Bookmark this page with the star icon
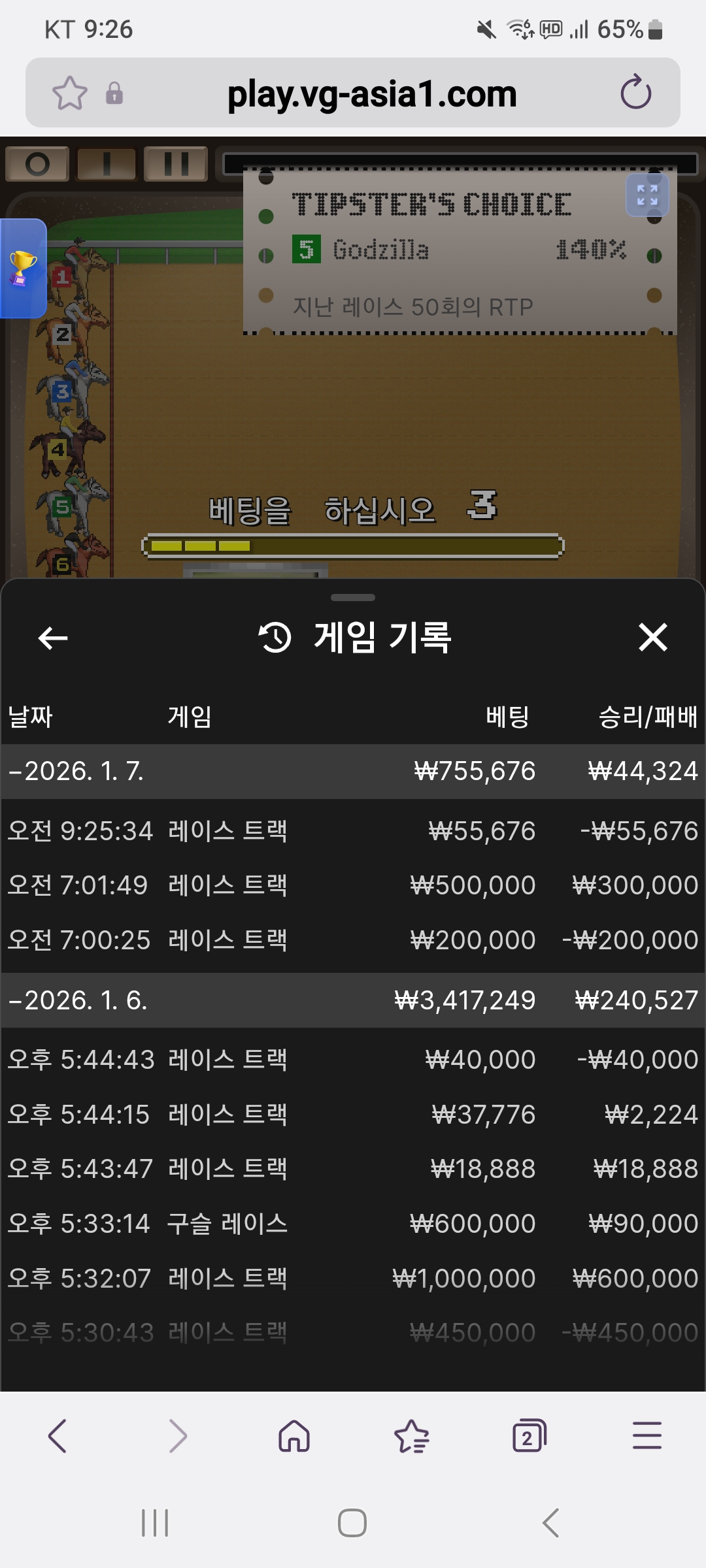 69,93
